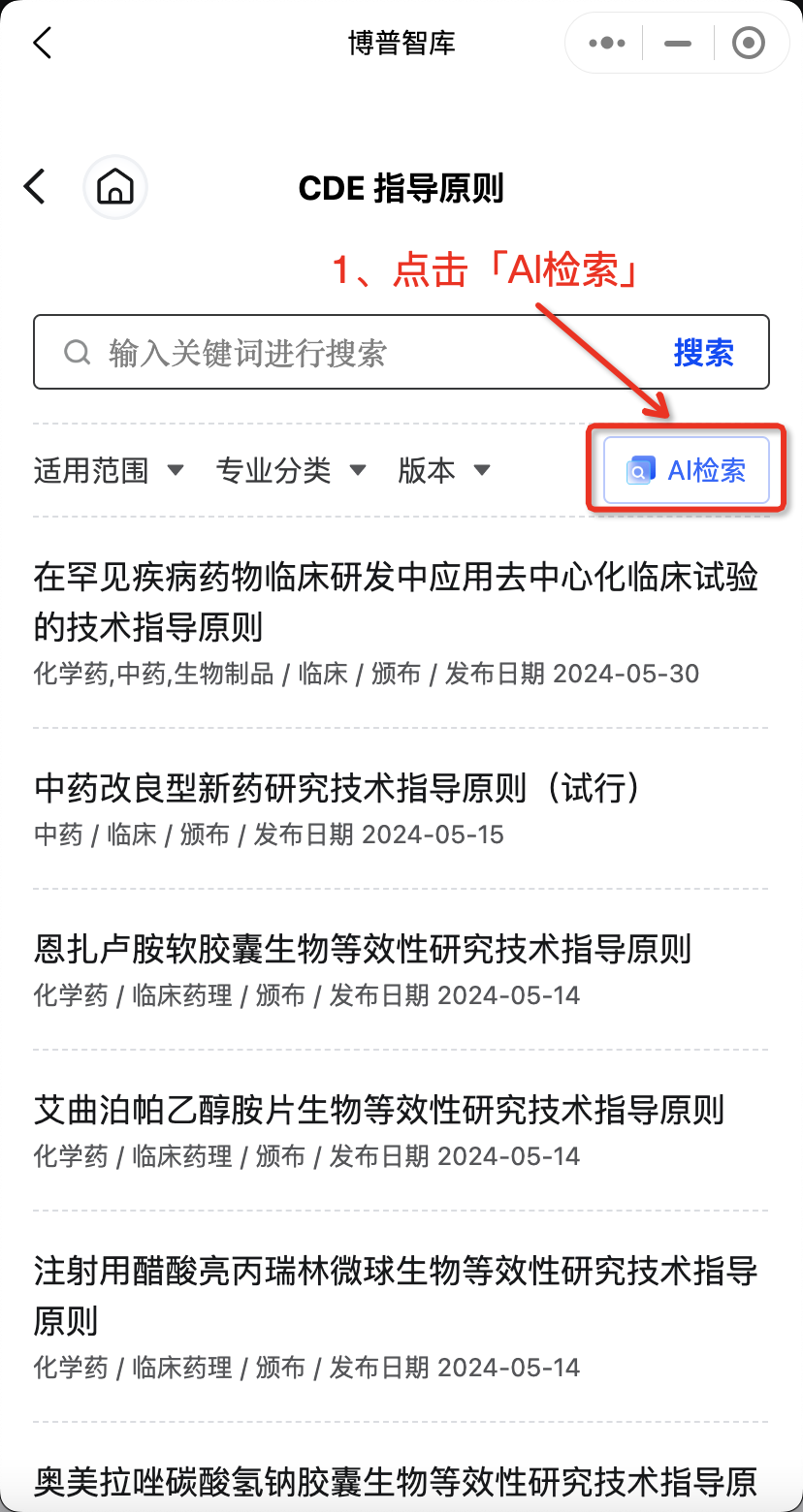Image resolution: width=803 pixels, height=1512 pixels.
Task: Expand the 版本 filter dropdown
Action: [x=443, y=471]
